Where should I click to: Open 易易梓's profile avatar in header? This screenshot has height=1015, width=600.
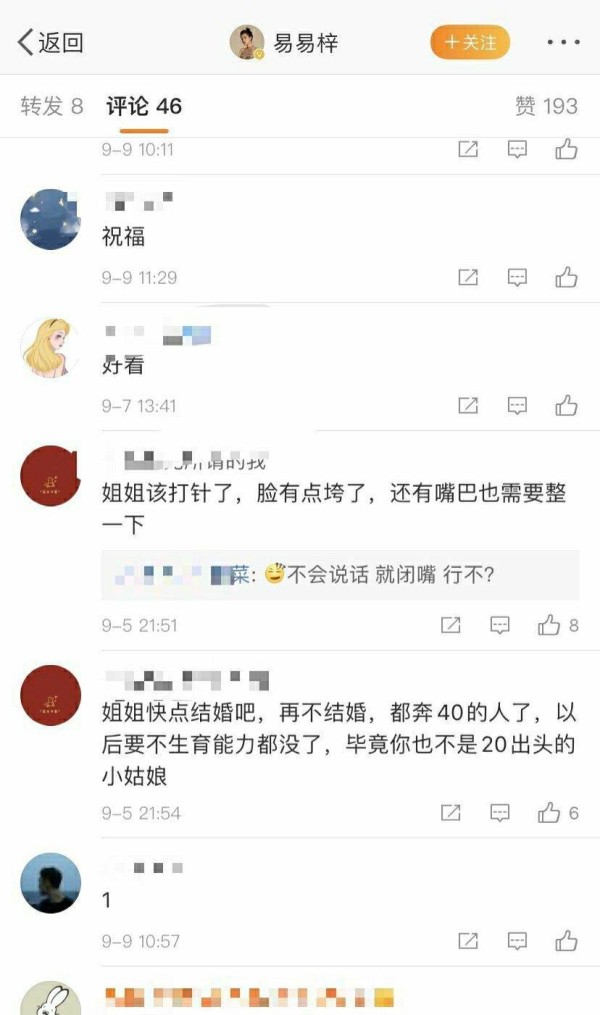(x=247, y=43)
